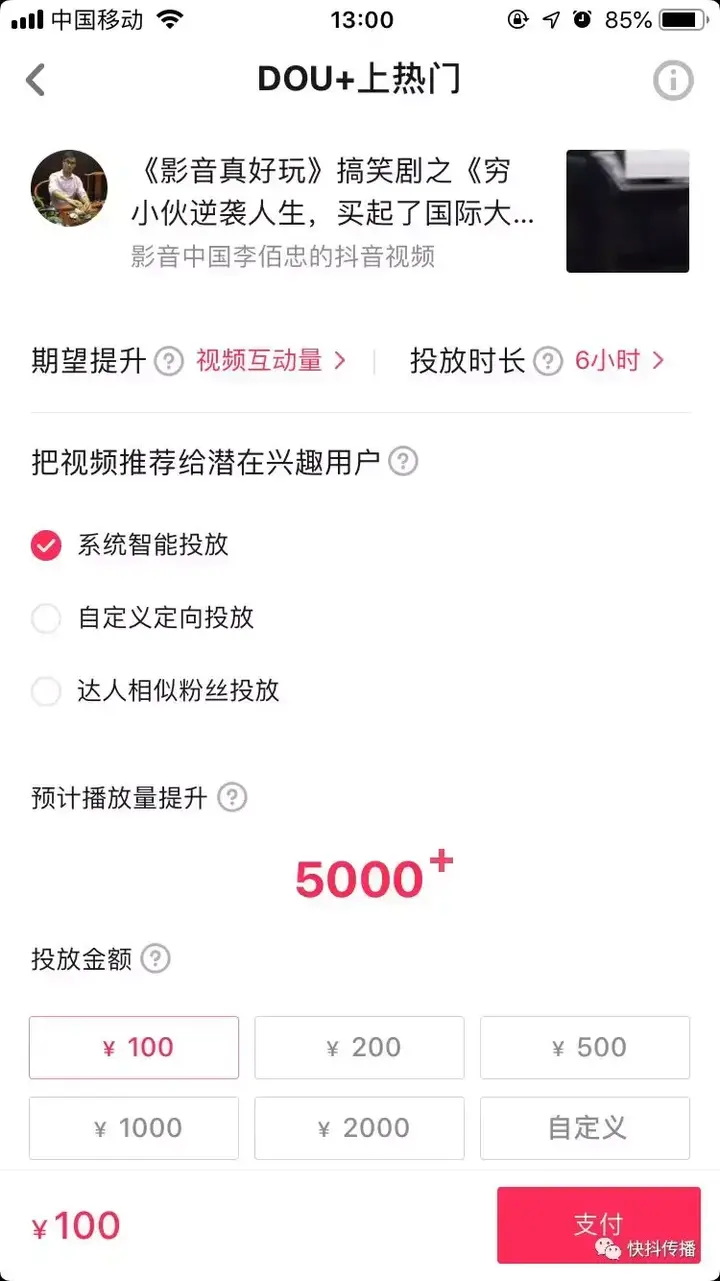Open help icon next to 投放时长
Screen dimensions: 720x1281
(547, 361)
